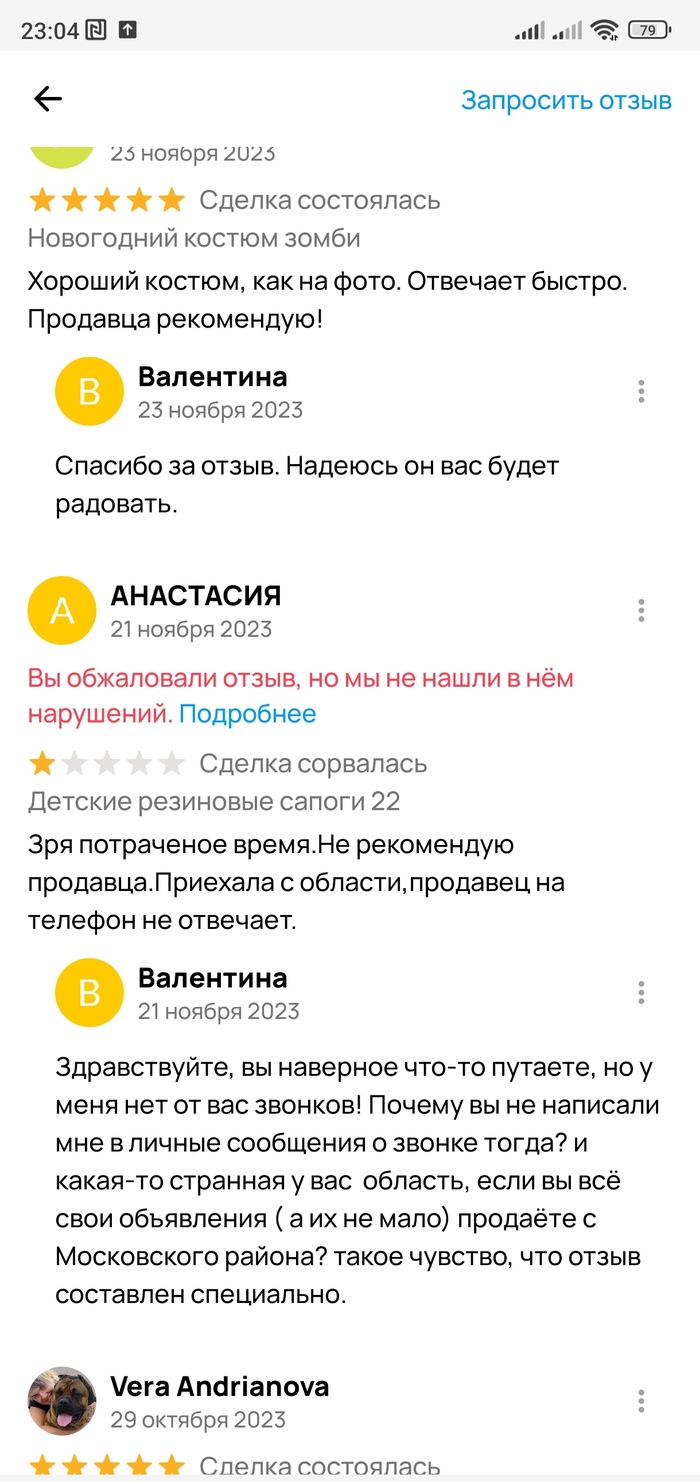
Task: Go back using the arrow icon
Action: point(48,98)
